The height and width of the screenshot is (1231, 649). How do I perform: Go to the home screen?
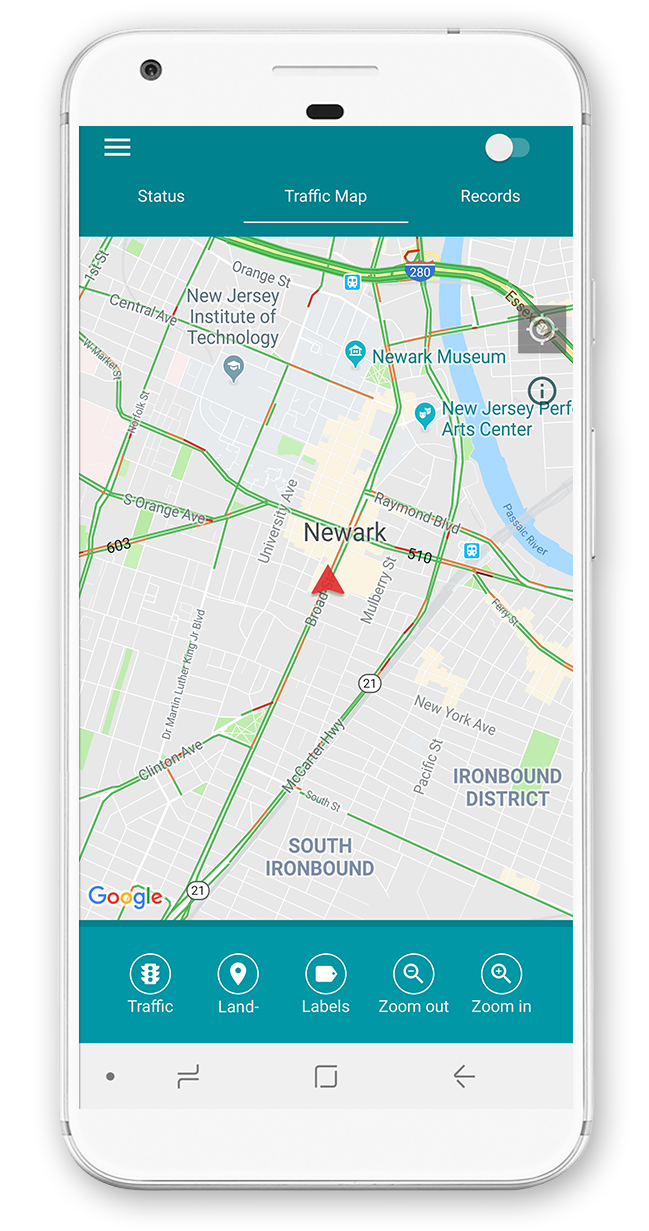pos(326,1076)
